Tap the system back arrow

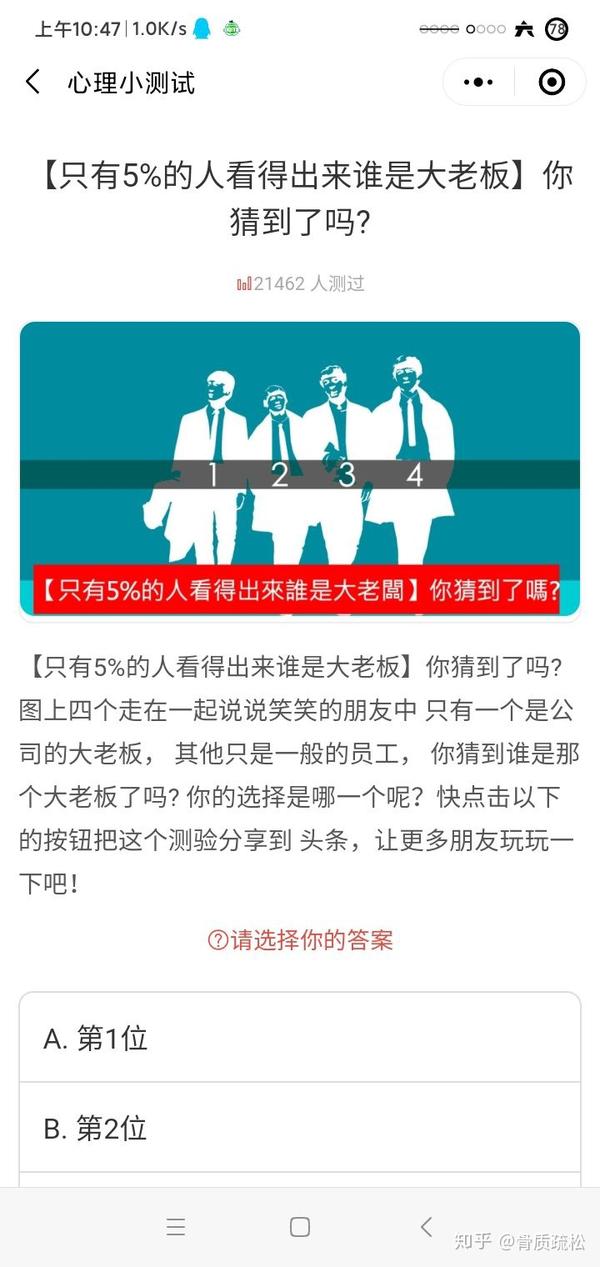427,1227
